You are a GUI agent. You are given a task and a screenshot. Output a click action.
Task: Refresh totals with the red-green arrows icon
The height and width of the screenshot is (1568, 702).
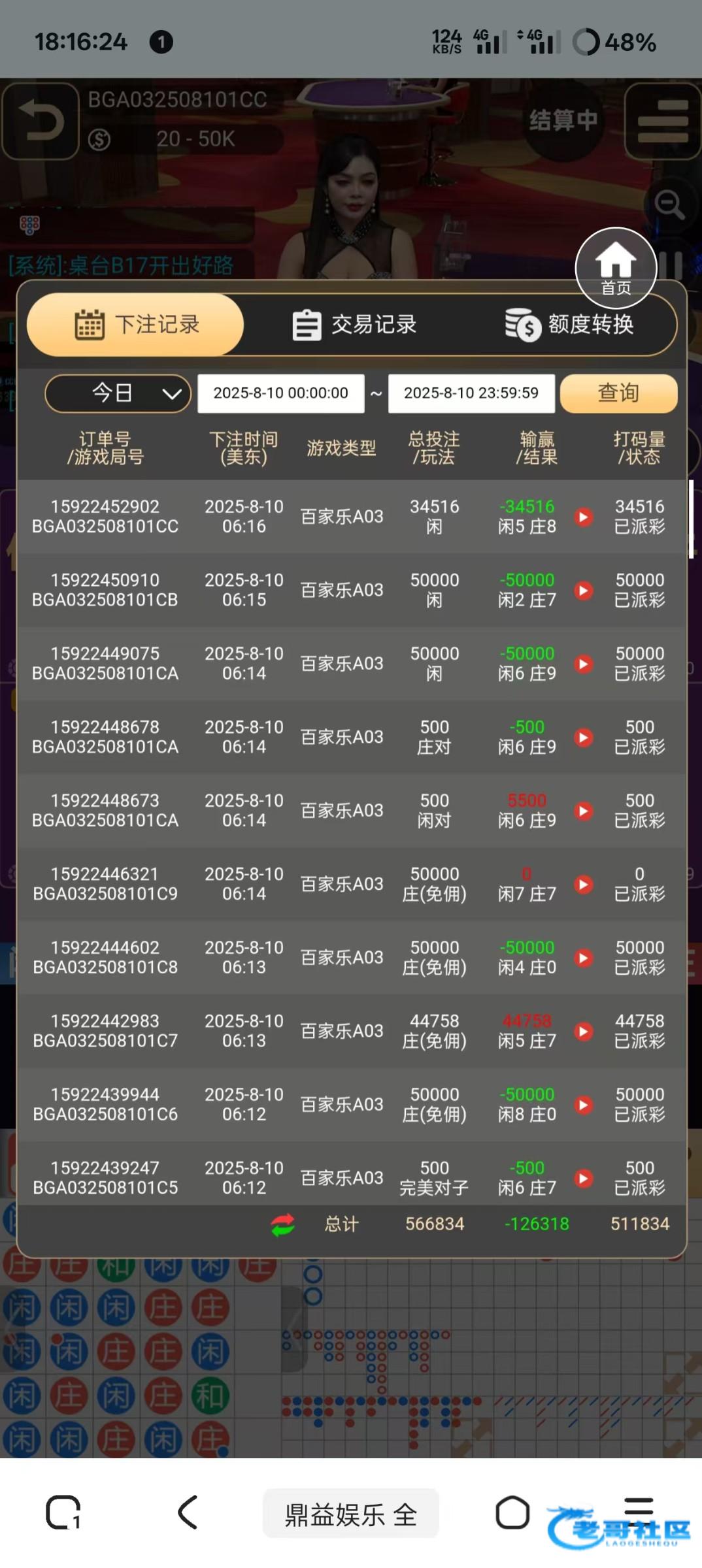click(283, 1224)
